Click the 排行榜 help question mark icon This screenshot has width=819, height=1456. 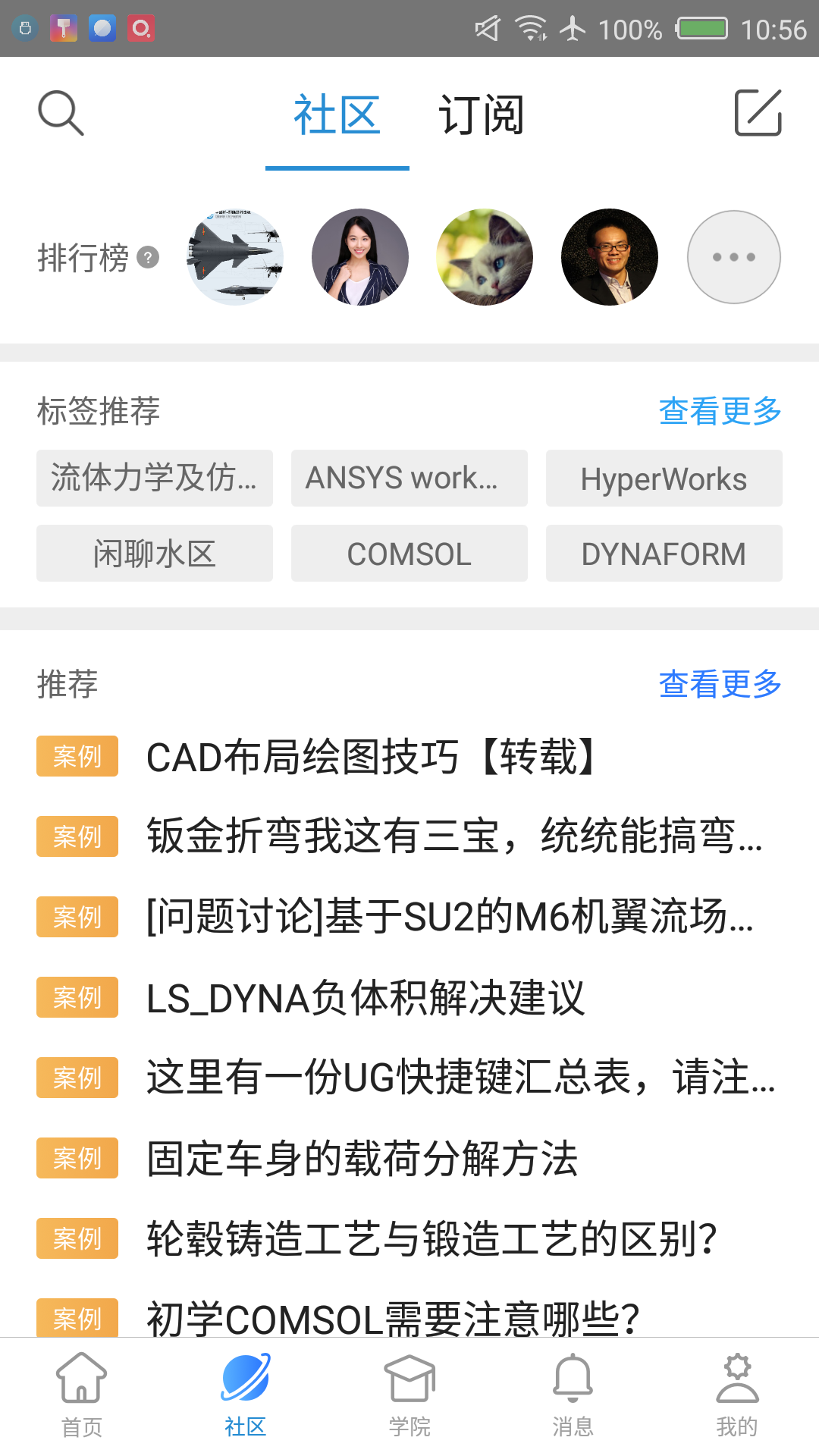[147, 259]
